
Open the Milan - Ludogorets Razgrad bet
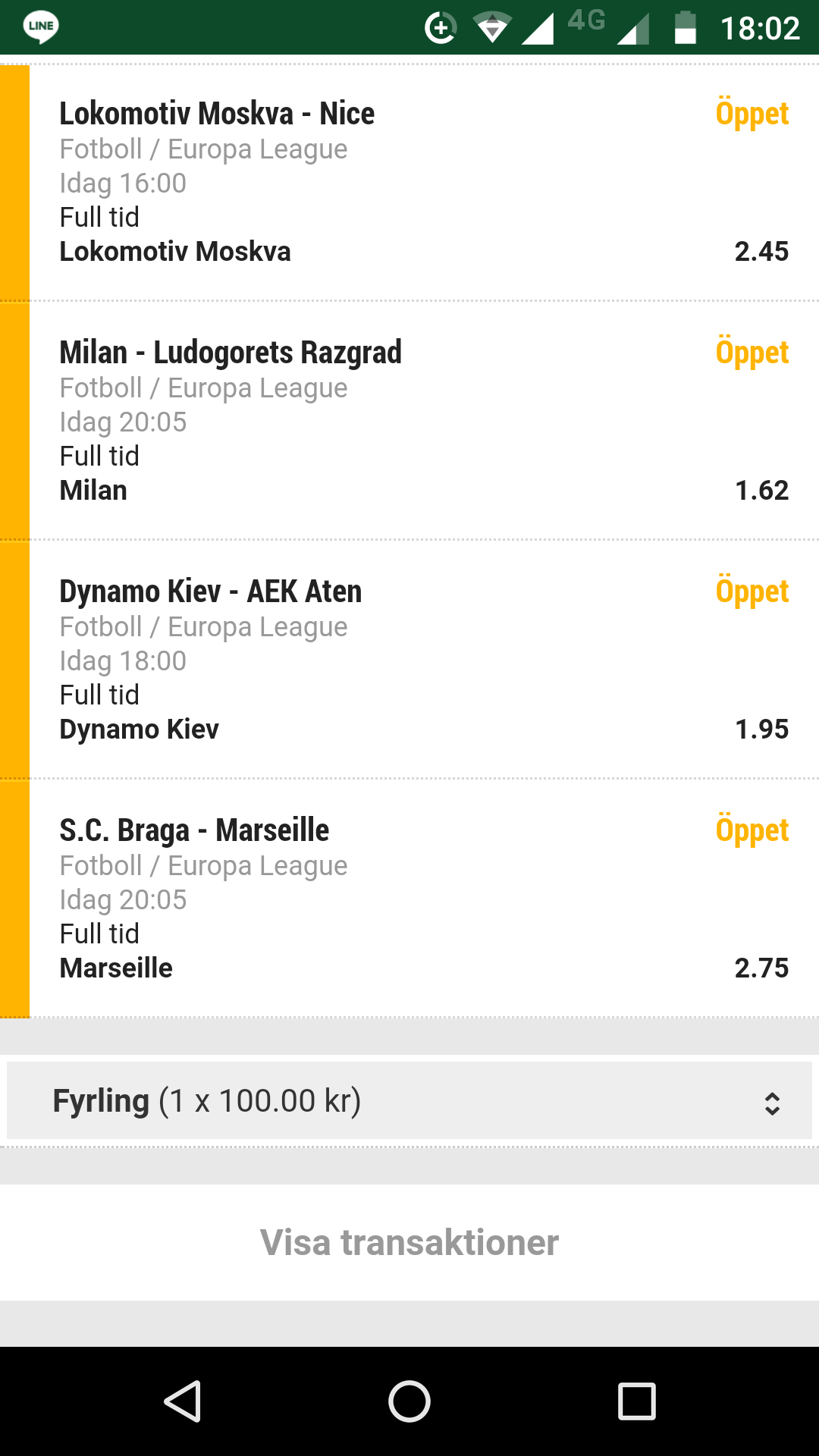[409, 421]
